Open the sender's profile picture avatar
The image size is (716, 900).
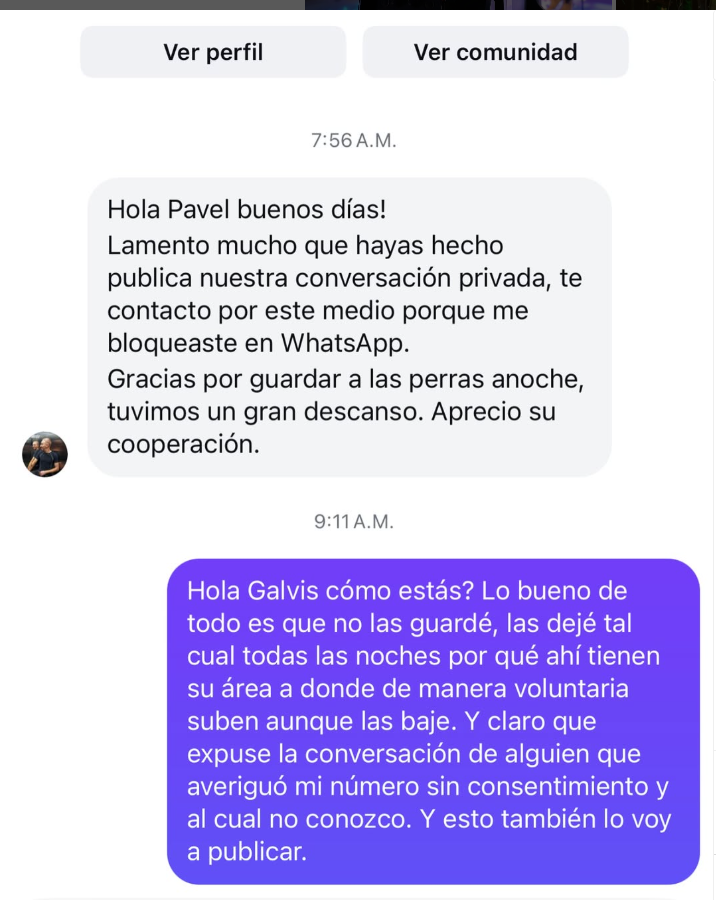point(45,454)
